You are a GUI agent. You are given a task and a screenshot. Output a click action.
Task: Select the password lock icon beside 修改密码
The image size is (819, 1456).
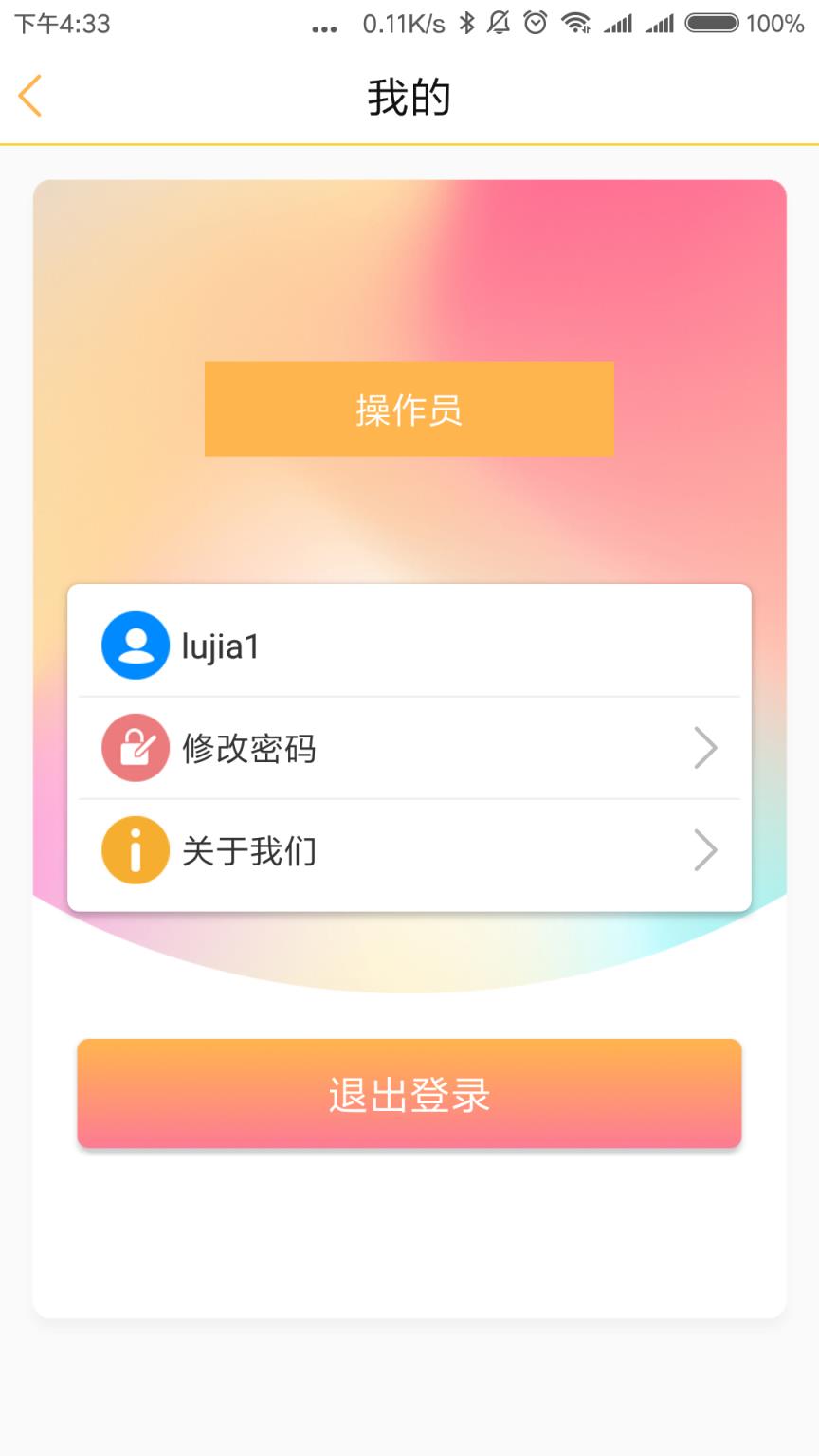click(x=135, y=747)
